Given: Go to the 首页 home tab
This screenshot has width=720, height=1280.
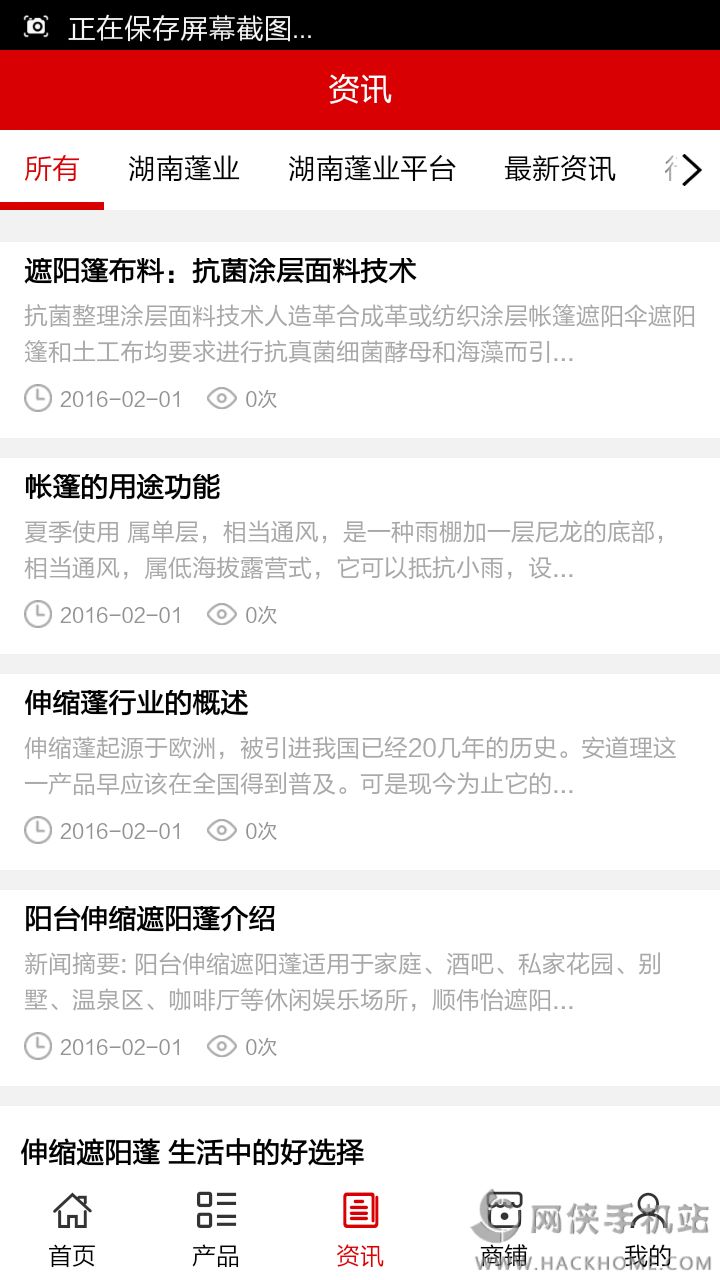Looking at the screenshot, I should pos(72,1230).
